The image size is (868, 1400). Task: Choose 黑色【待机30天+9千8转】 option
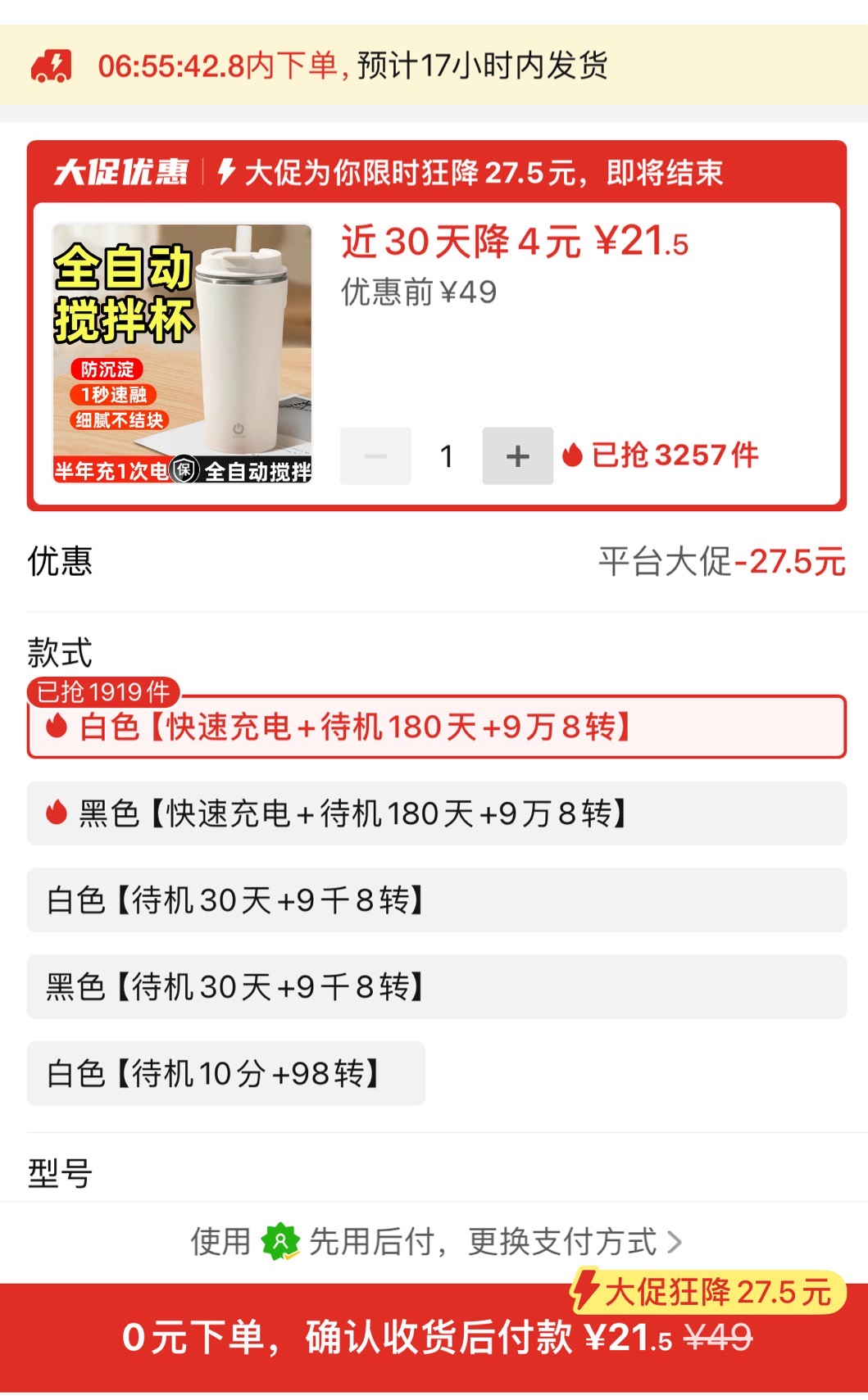436,987
